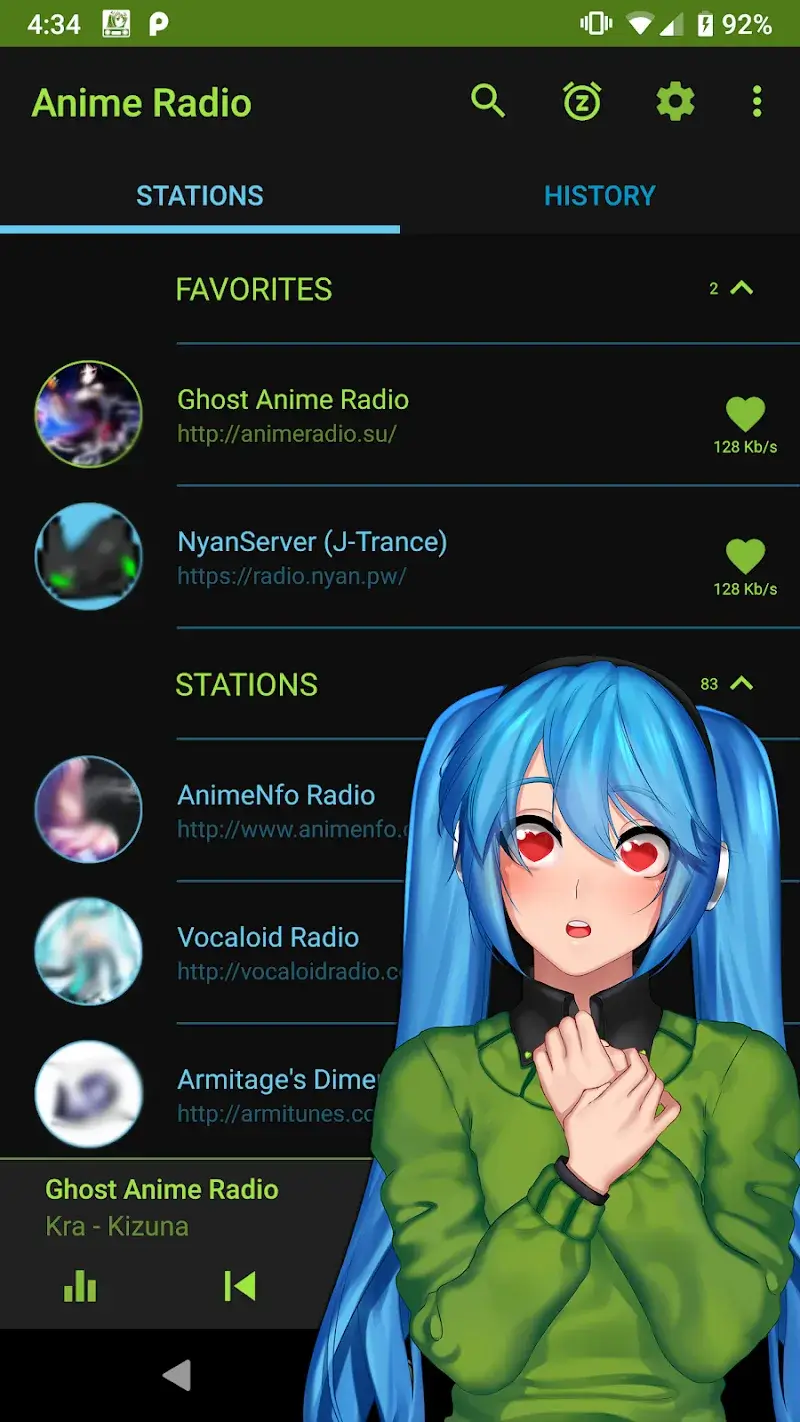Viewport: 800px width, 1422px height.
Task: Open the radio.nyan.pw link
Action: tap(287, 576)
